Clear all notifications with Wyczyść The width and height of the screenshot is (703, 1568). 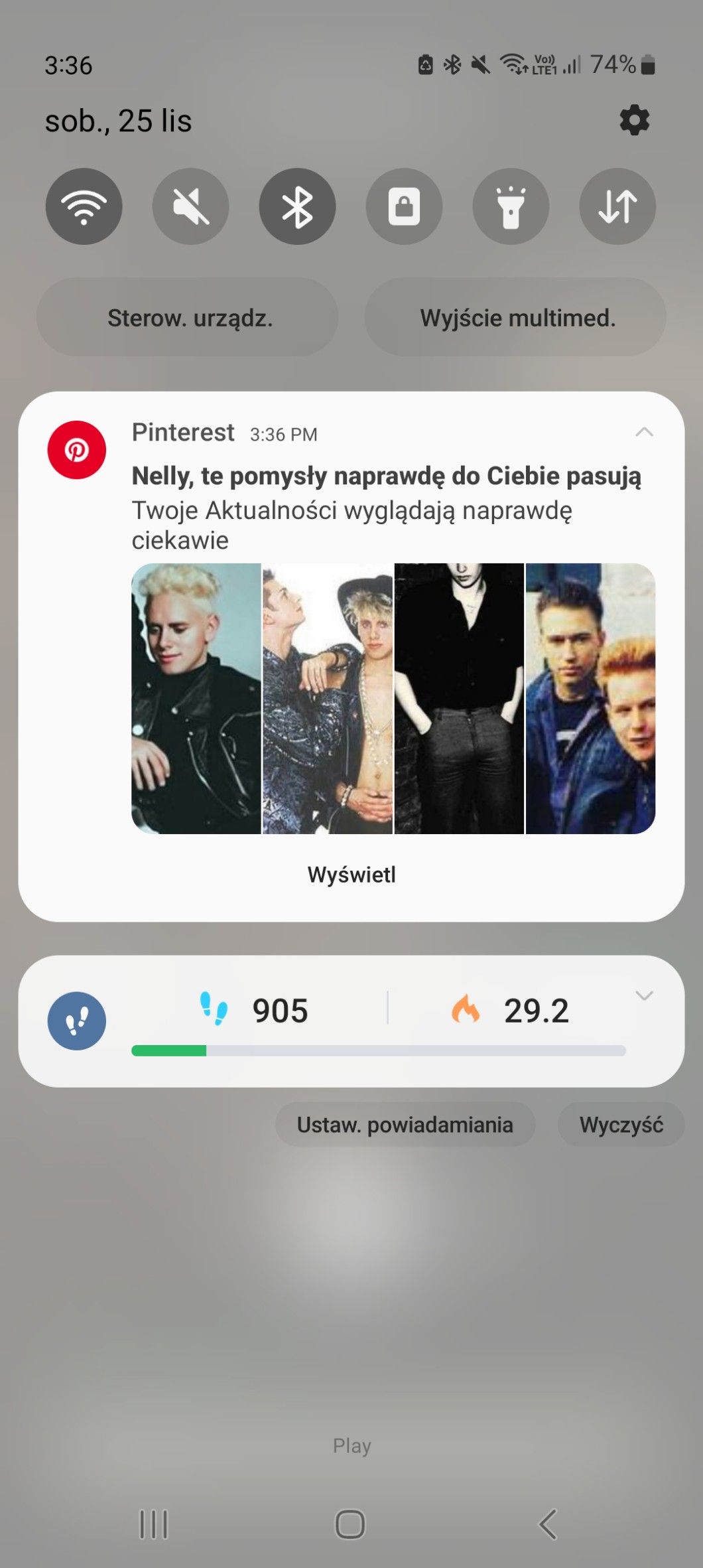click(x=621, y=1125)
